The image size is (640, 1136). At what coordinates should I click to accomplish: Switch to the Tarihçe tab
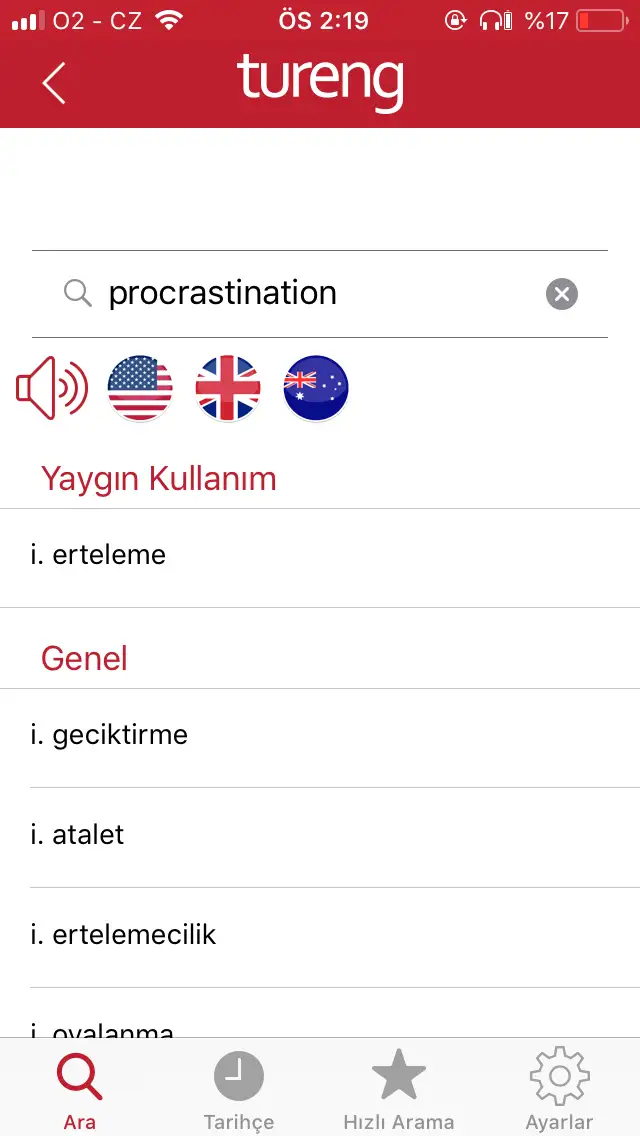(x=239, y=1090)
